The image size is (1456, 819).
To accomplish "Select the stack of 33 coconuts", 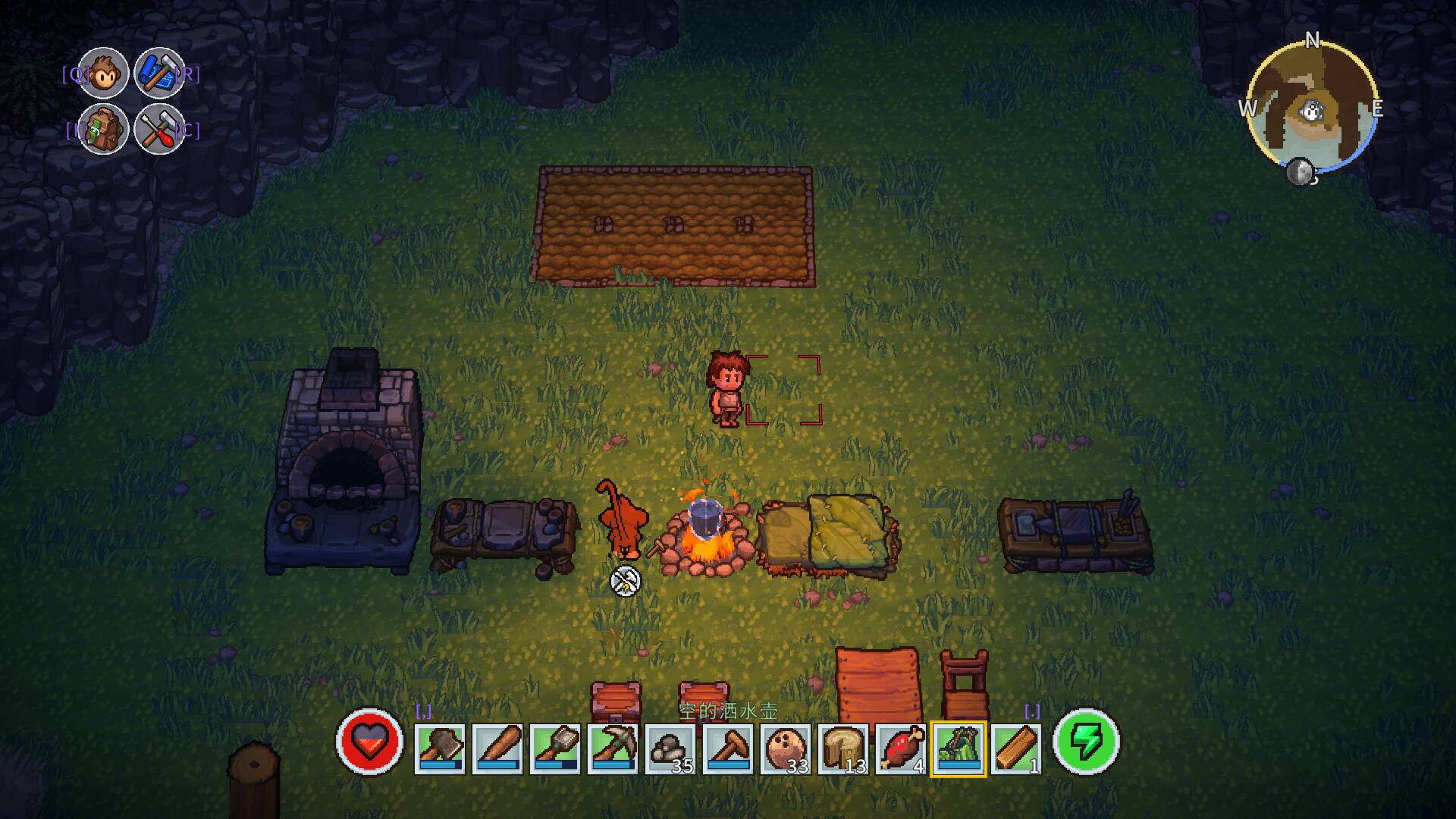I will pyautogui.click(x=786, y=748).
